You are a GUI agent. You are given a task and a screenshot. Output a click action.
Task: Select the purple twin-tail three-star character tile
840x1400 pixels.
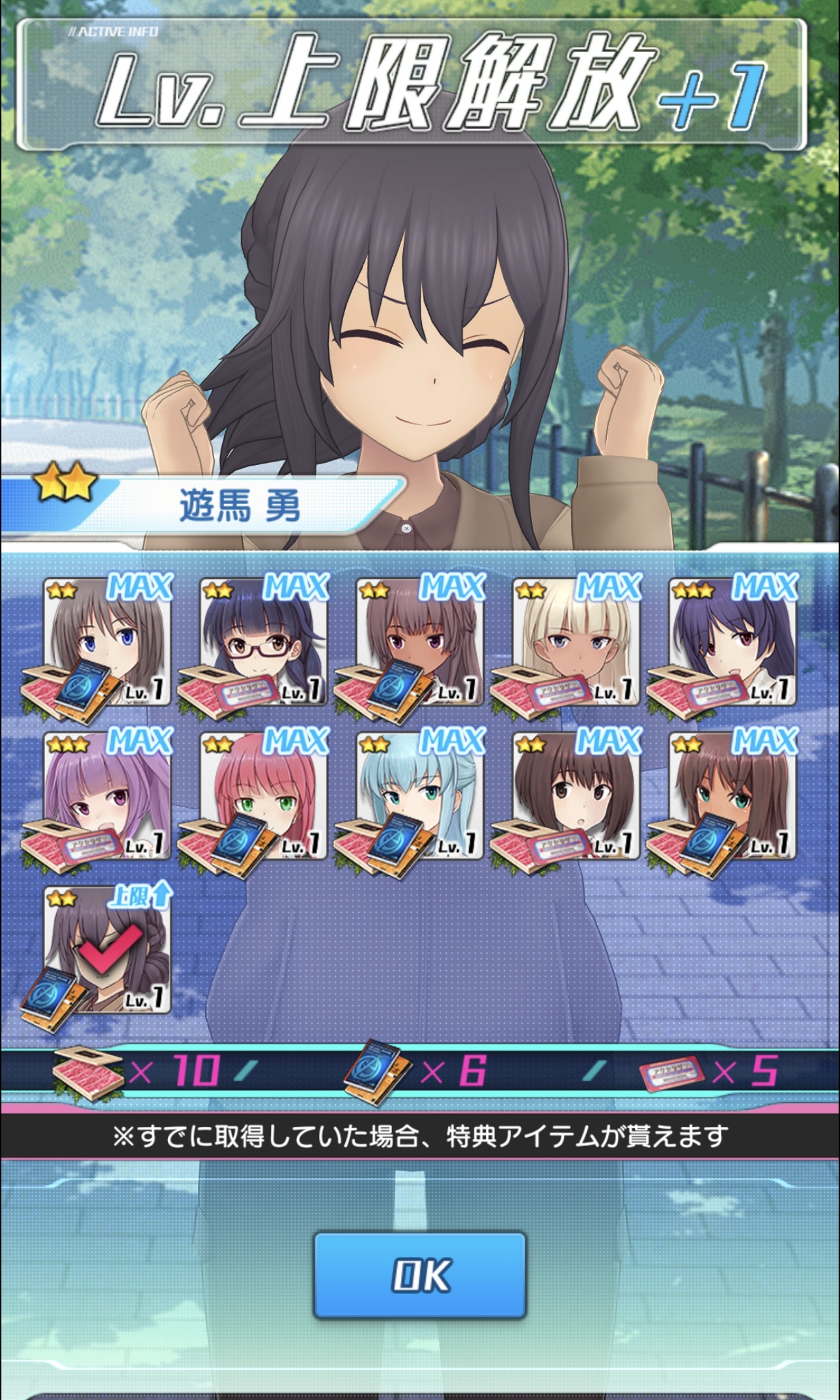[x=107, y=796]
